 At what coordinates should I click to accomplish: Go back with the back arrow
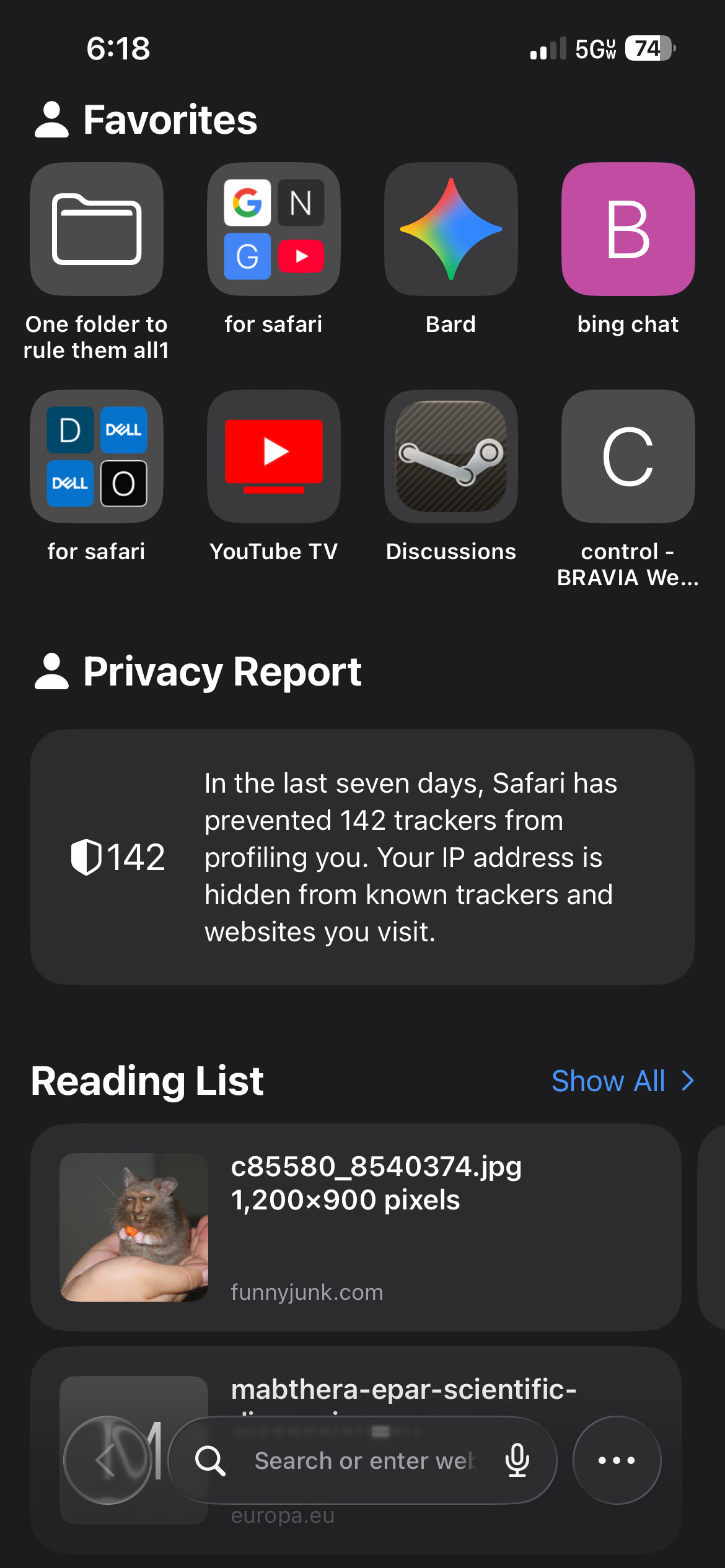click(x=107, y=1460)
